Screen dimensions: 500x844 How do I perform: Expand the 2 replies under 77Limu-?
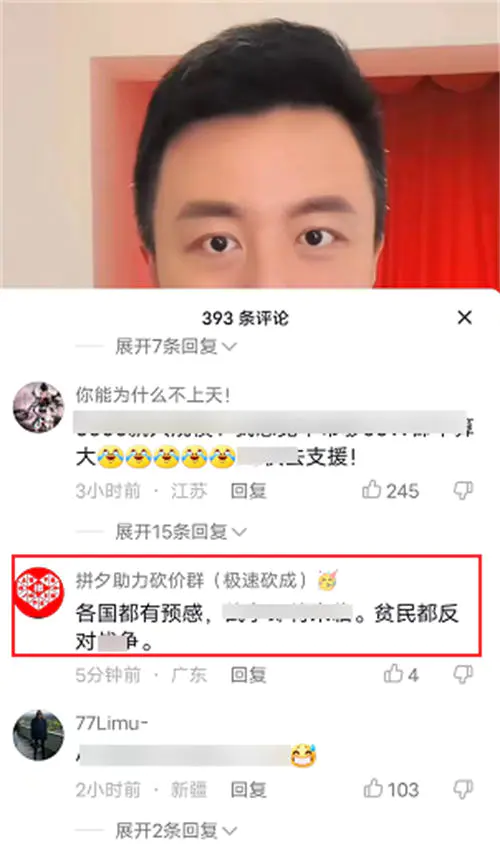176,830
